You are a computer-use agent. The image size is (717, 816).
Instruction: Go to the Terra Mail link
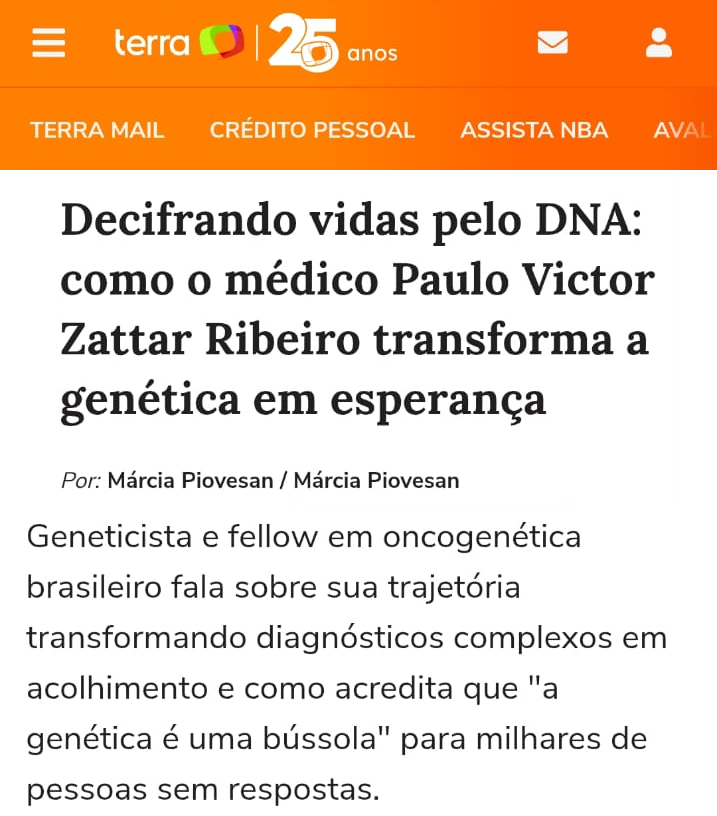pyautogui.click(x=97, y=130)
